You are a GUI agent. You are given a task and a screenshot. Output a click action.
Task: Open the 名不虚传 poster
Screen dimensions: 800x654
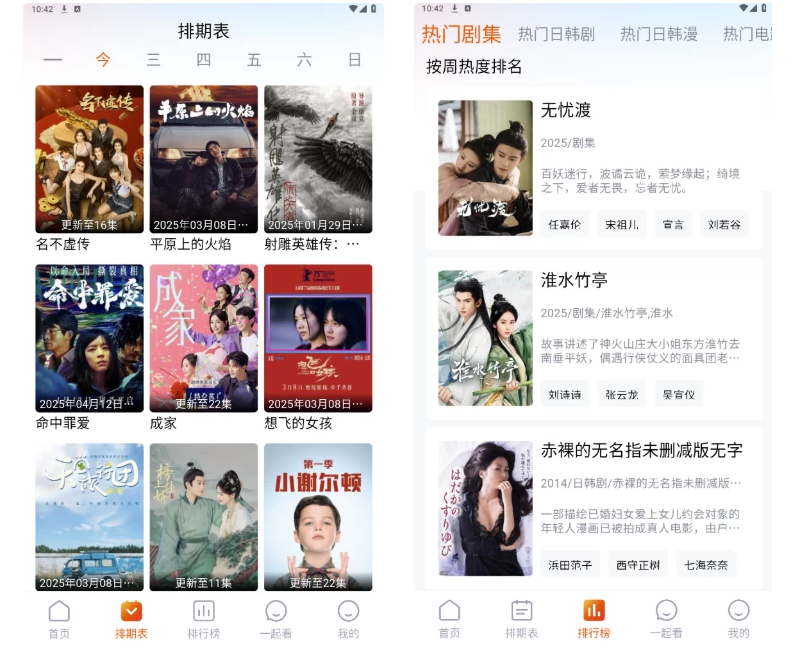[89, 159]
